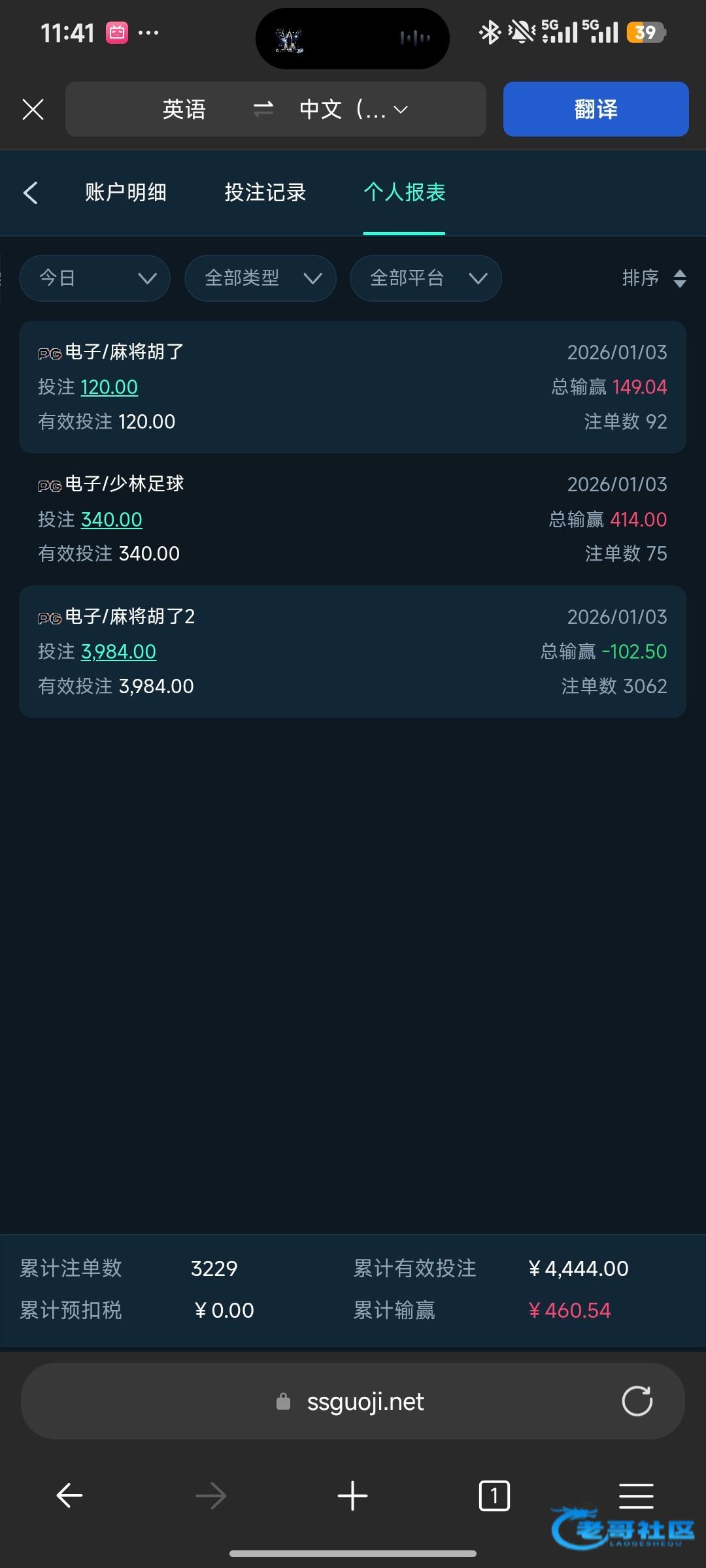Expand the 今日 date dropdown
The width and height of the screenshot is (706, 1568).
[x=95, y=278]
